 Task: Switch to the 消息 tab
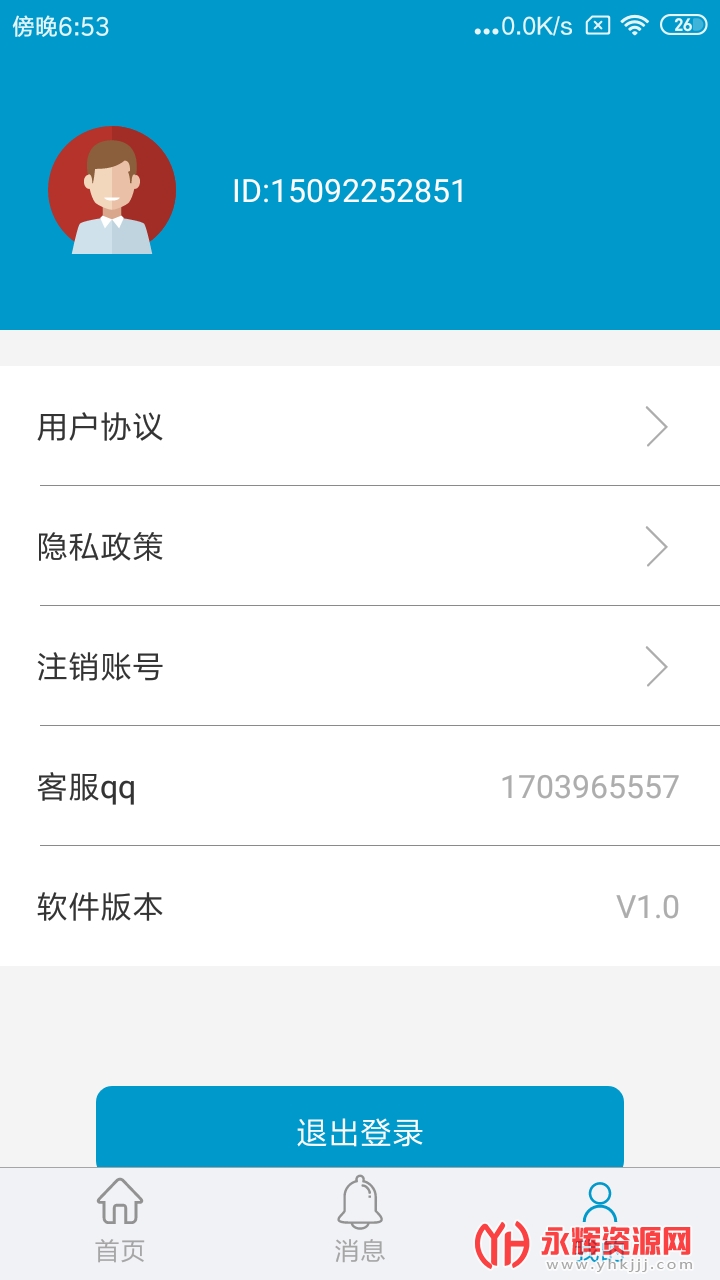[x=360, y=1220]
